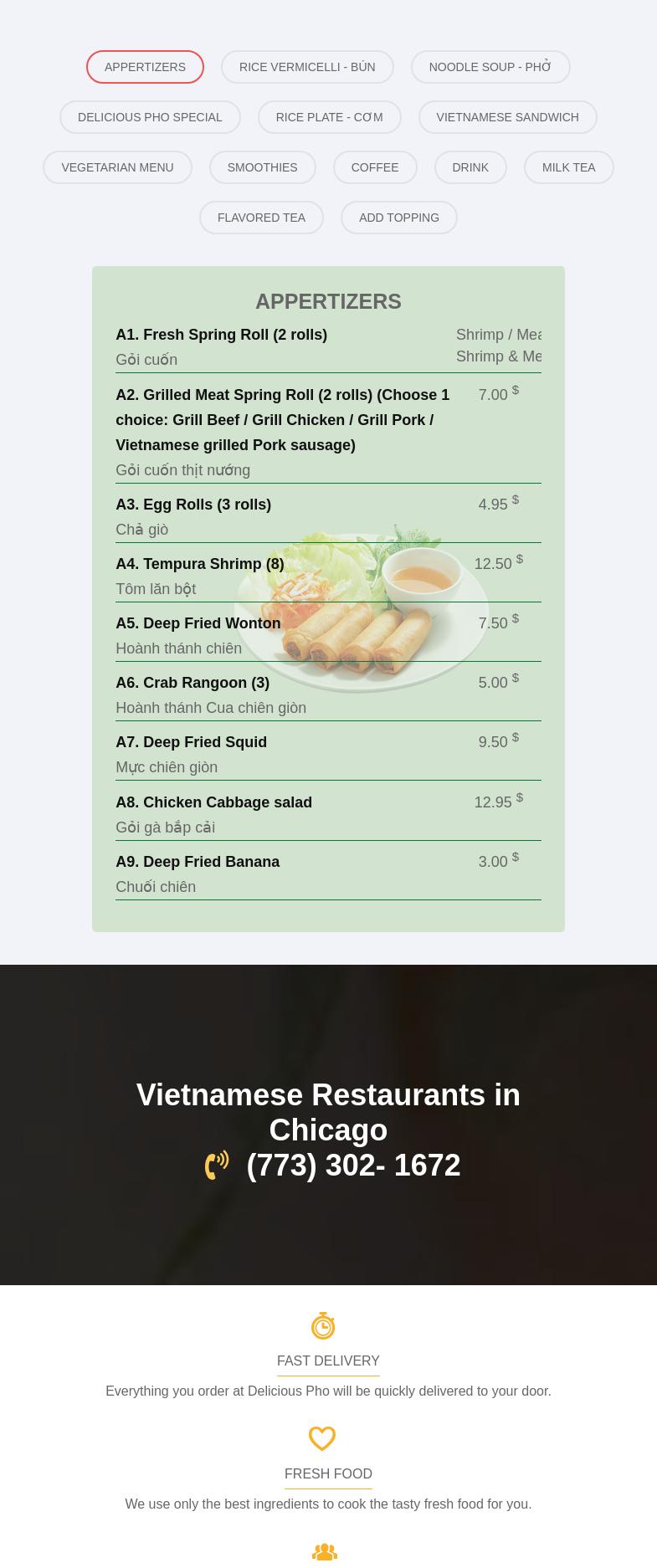Switch to Rice Plate - Cơm category
Image resolution: width=657 pixels, height=1568 pixels.
click(x=329, y=117)
